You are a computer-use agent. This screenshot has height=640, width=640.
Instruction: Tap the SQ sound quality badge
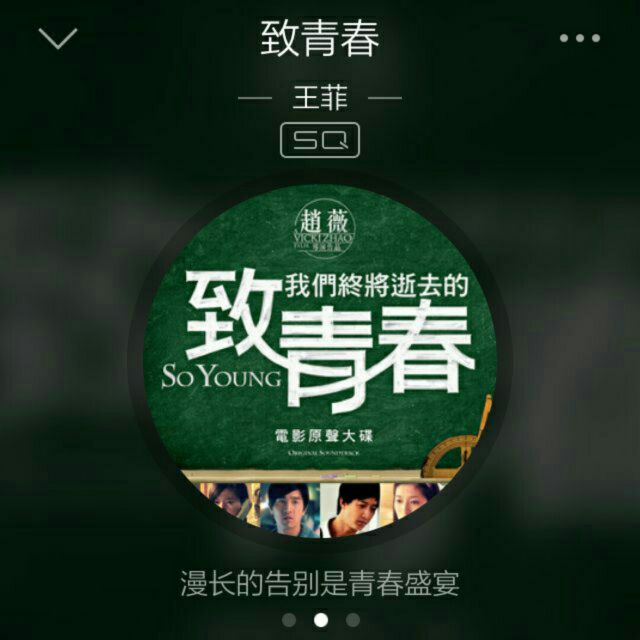pyautogui.click(x=319, y=141)
